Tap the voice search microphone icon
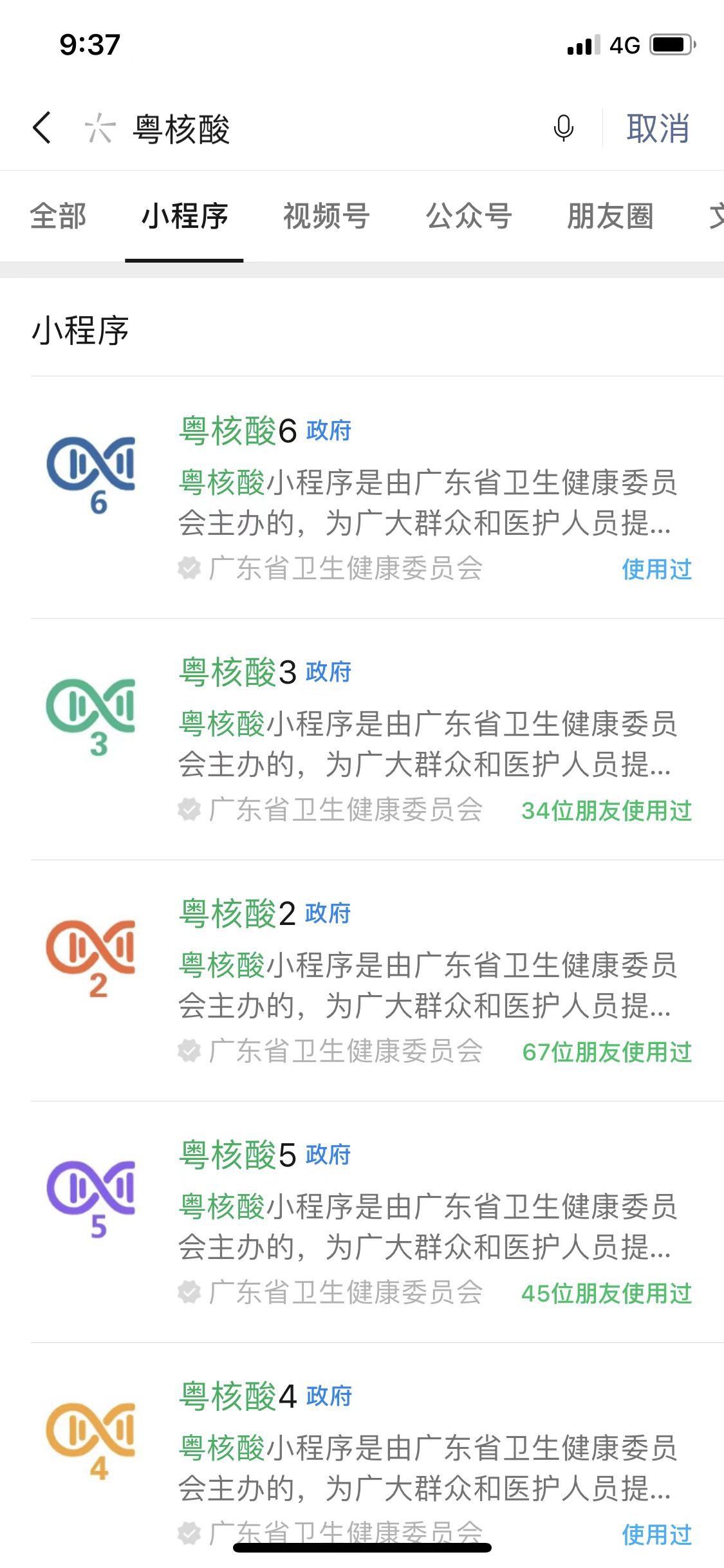Viewport: 724px width, 1568px height. 563,128
